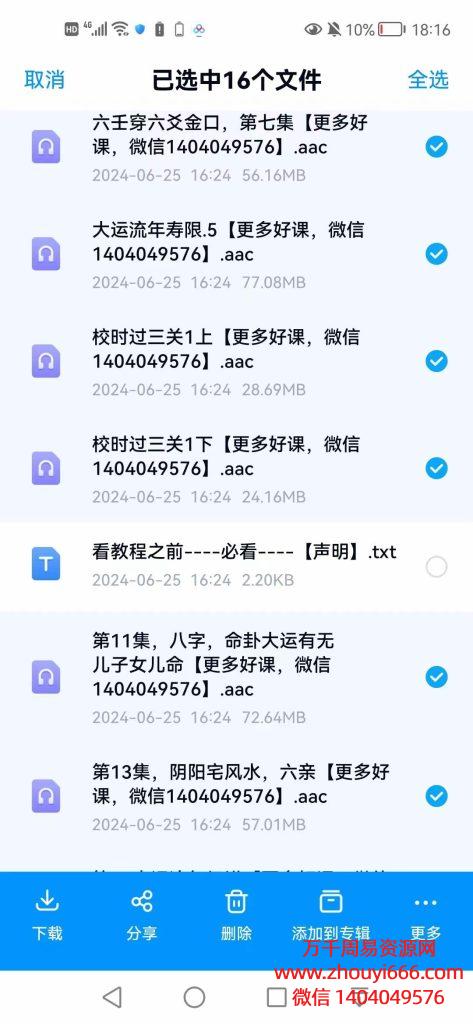
Task: Delete the selected files
Action: click(236, 916)
